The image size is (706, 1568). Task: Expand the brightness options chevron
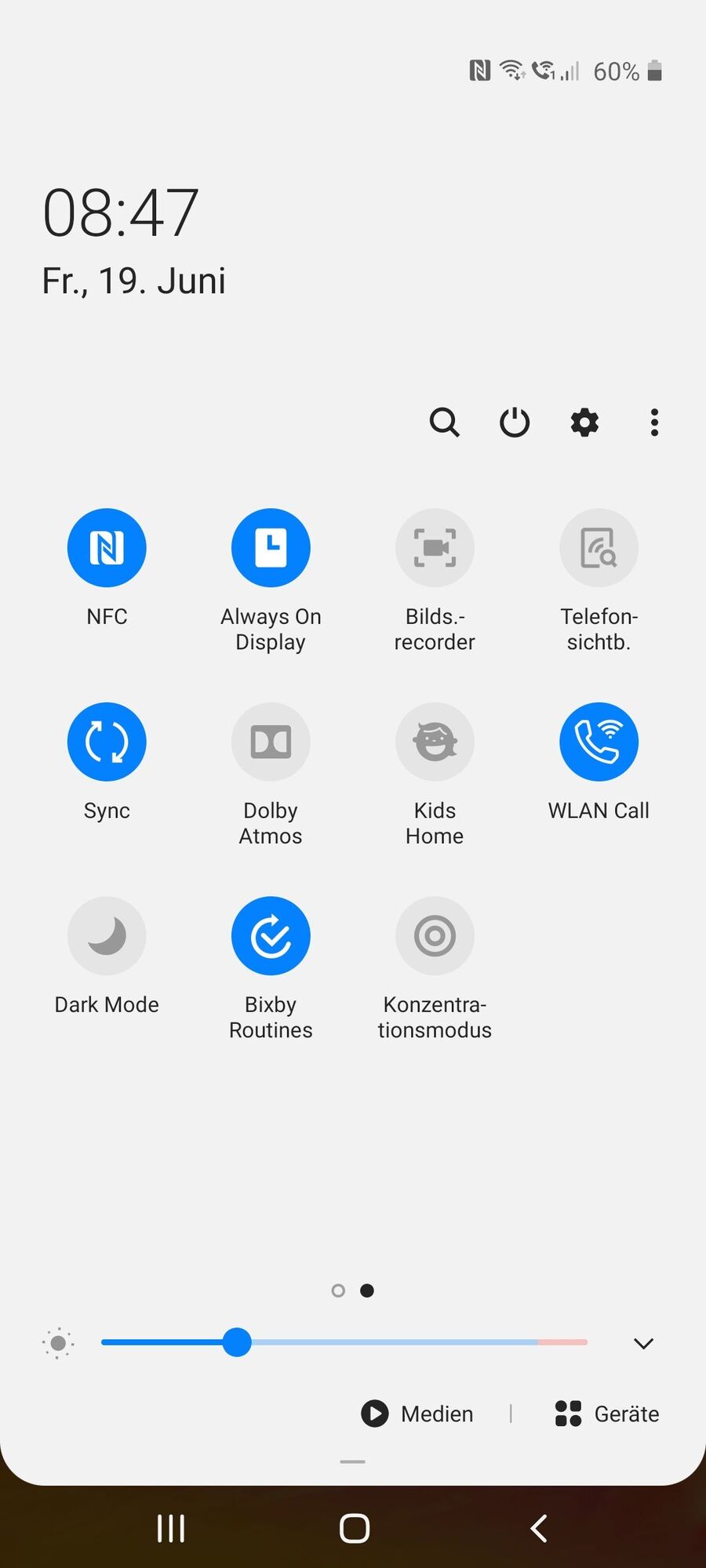[x=643, y=1344]
